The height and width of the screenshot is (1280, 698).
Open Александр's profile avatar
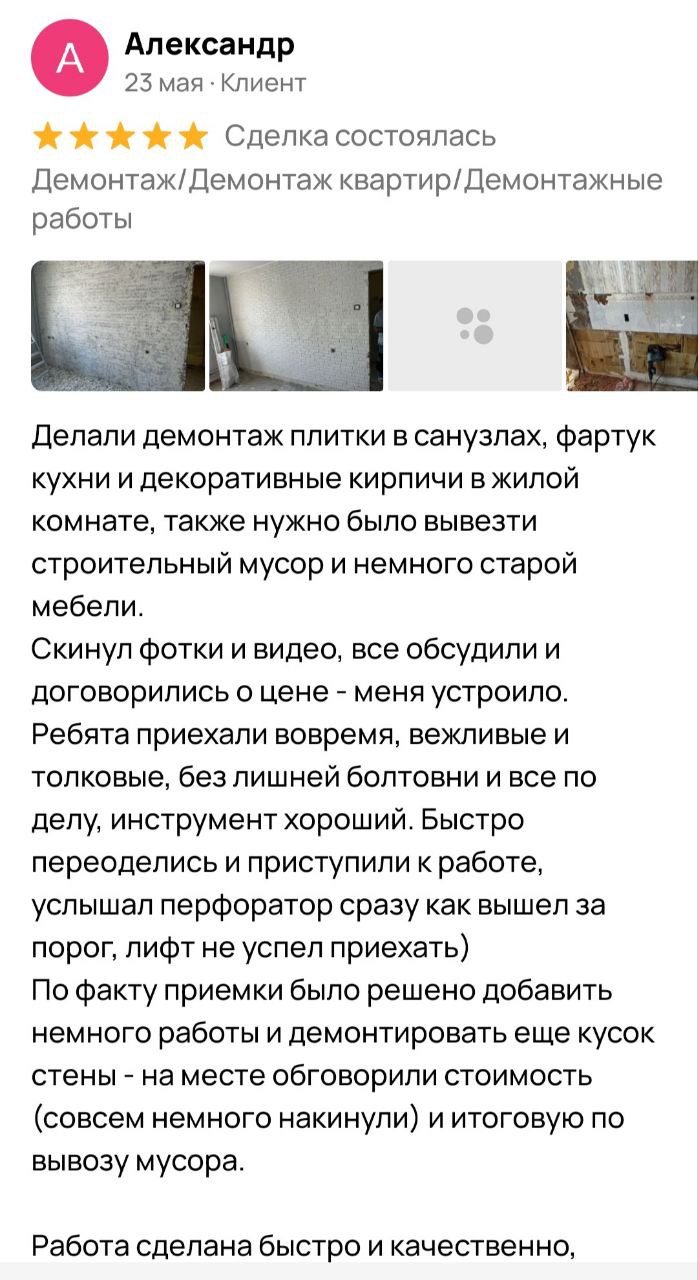tap(68, 60)
